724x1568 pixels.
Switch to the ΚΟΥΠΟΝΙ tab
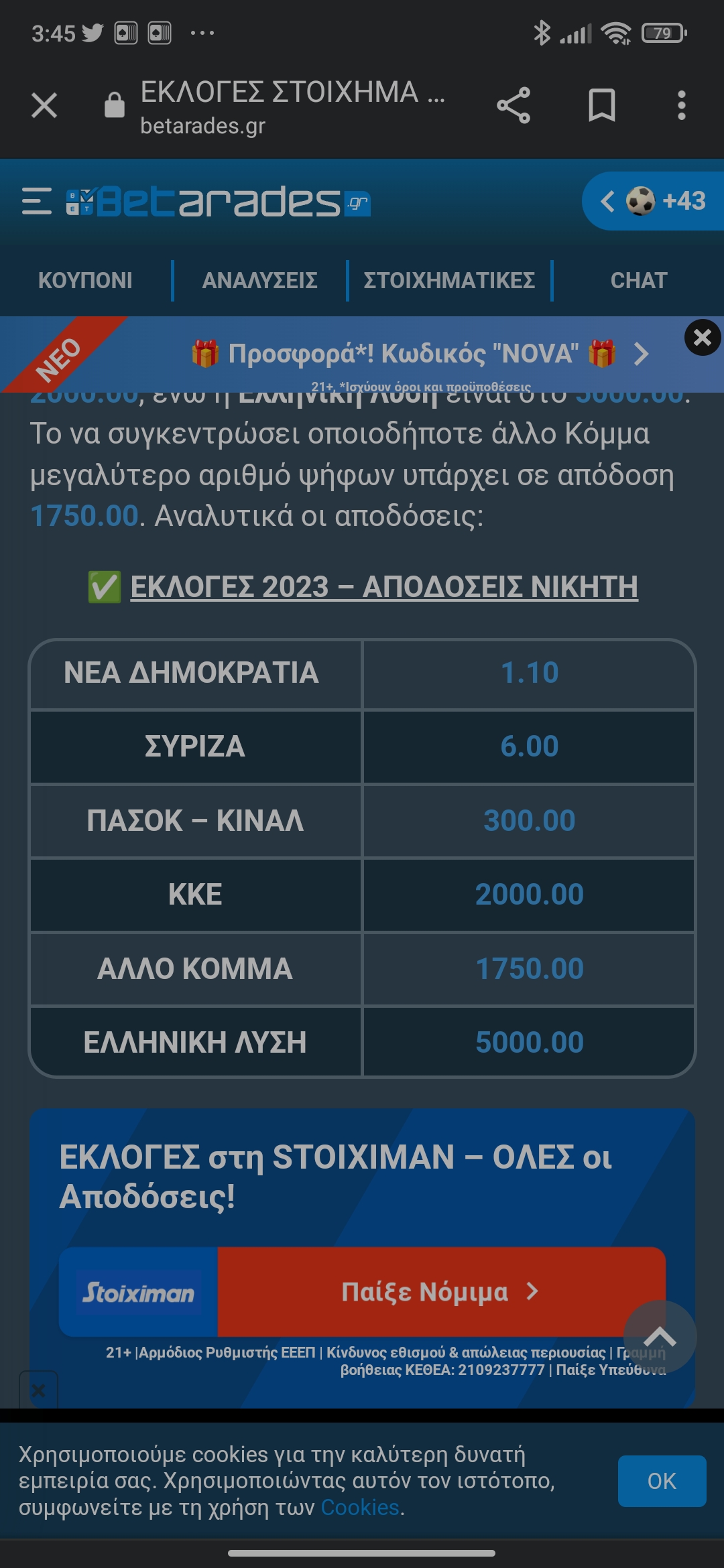click(x=85, y=280)
